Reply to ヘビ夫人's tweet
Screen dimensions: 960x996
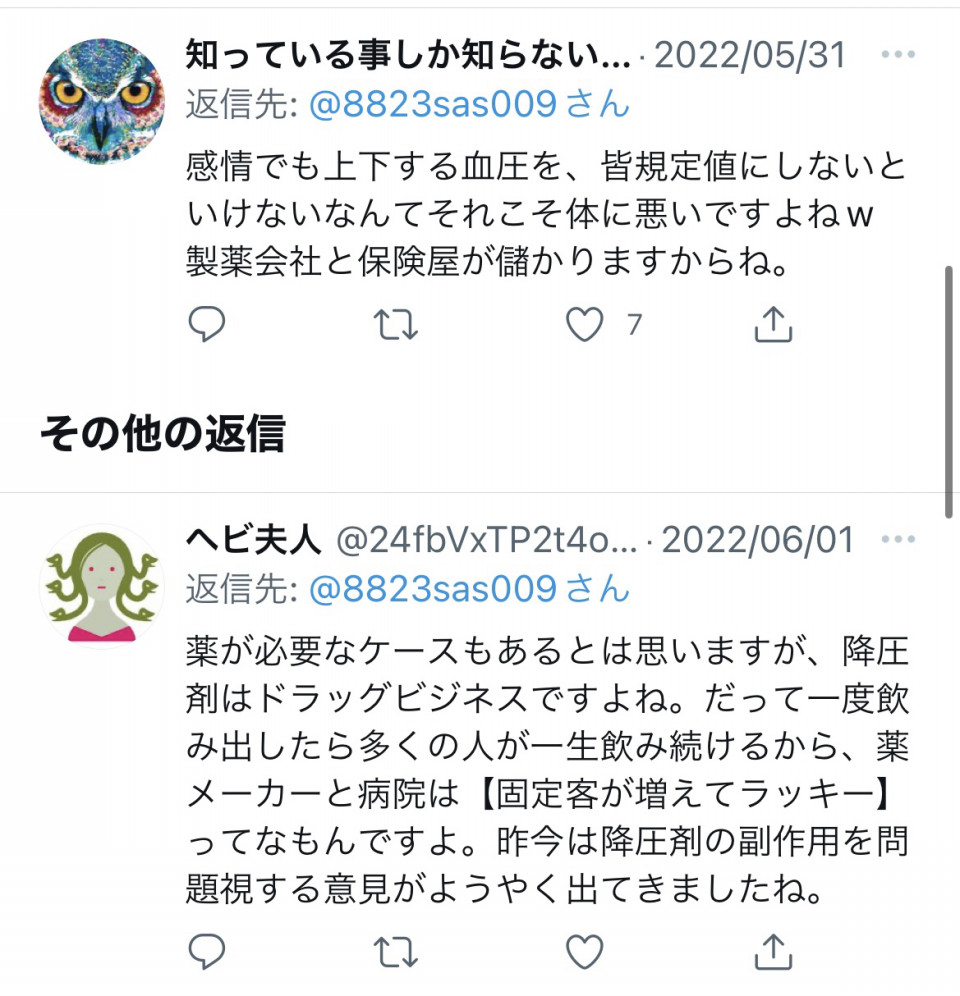(x=206, y=950)
